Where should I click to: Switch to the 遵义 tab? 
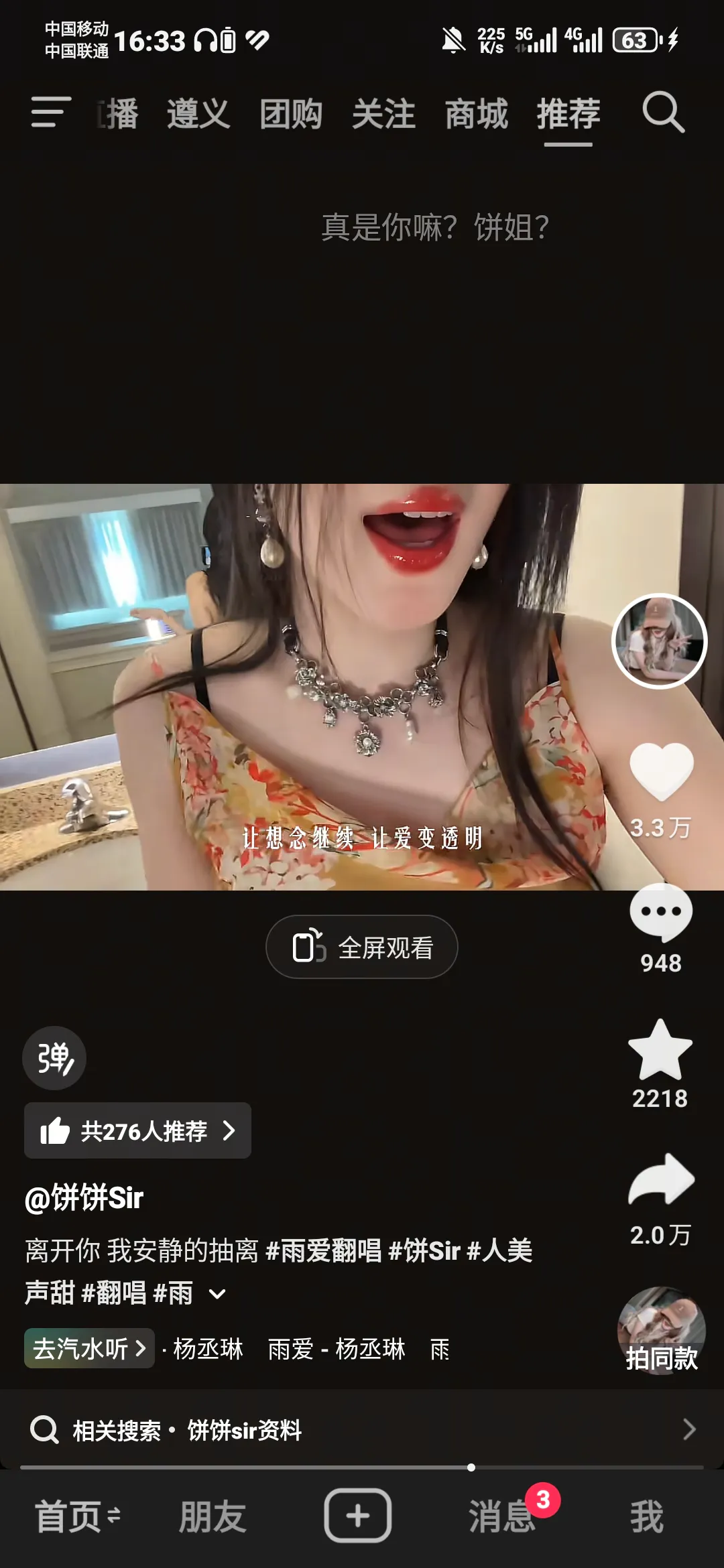pyautogui.click(x=198, y=113)
